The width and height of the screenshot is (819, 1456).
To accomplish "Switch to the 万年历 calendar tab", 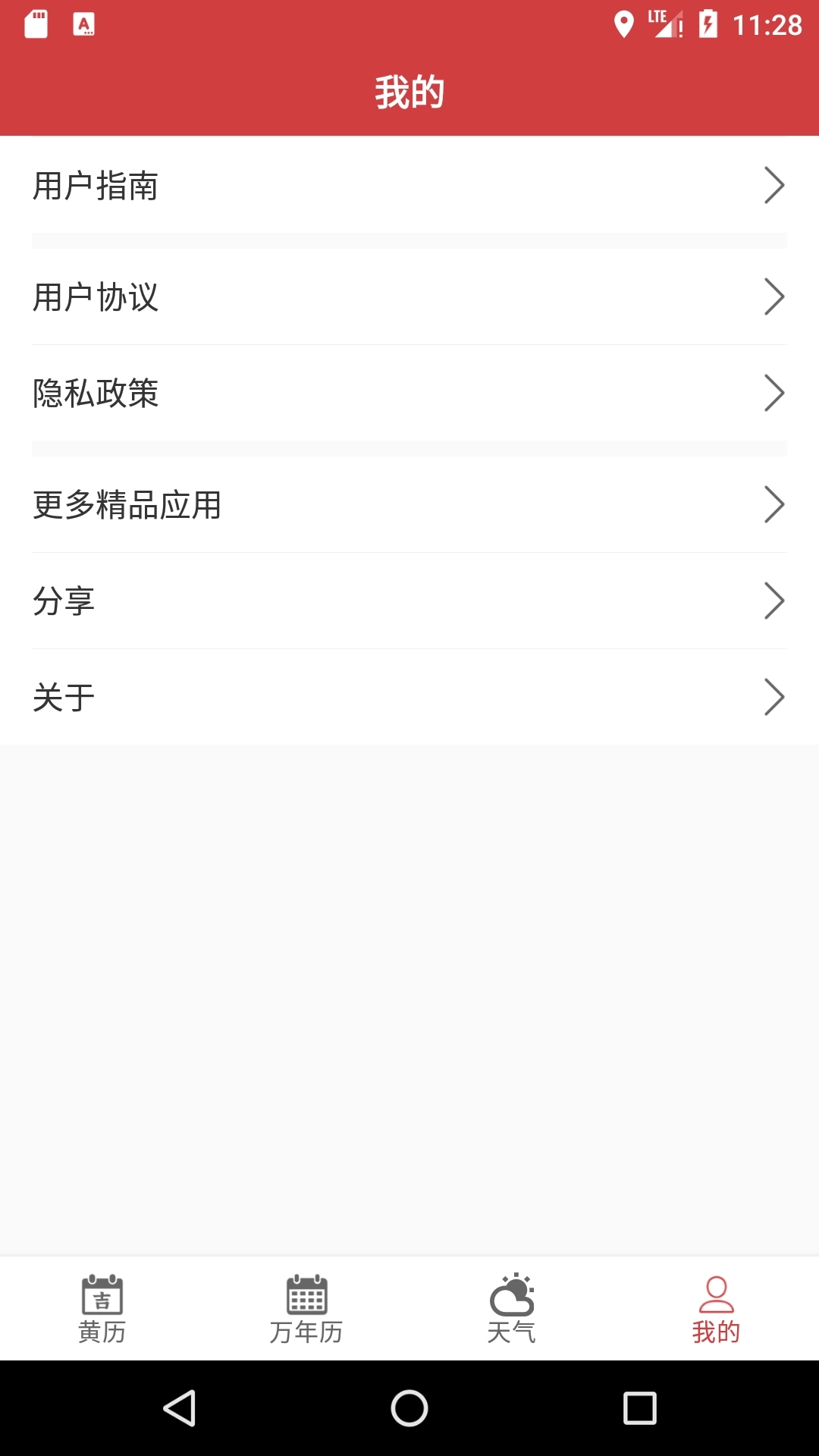I will tap(307, 1309).
